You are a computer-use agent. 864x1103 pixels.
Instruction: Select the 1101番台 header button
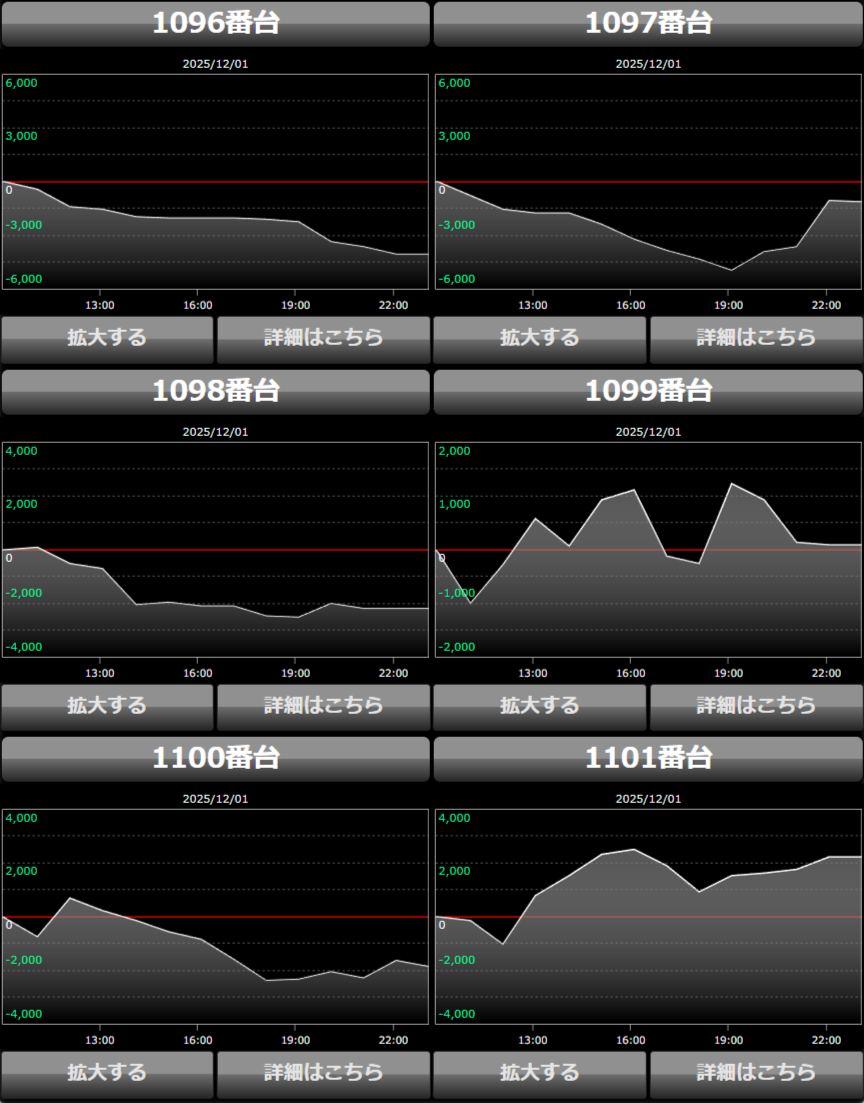click(x=648, y=758)
